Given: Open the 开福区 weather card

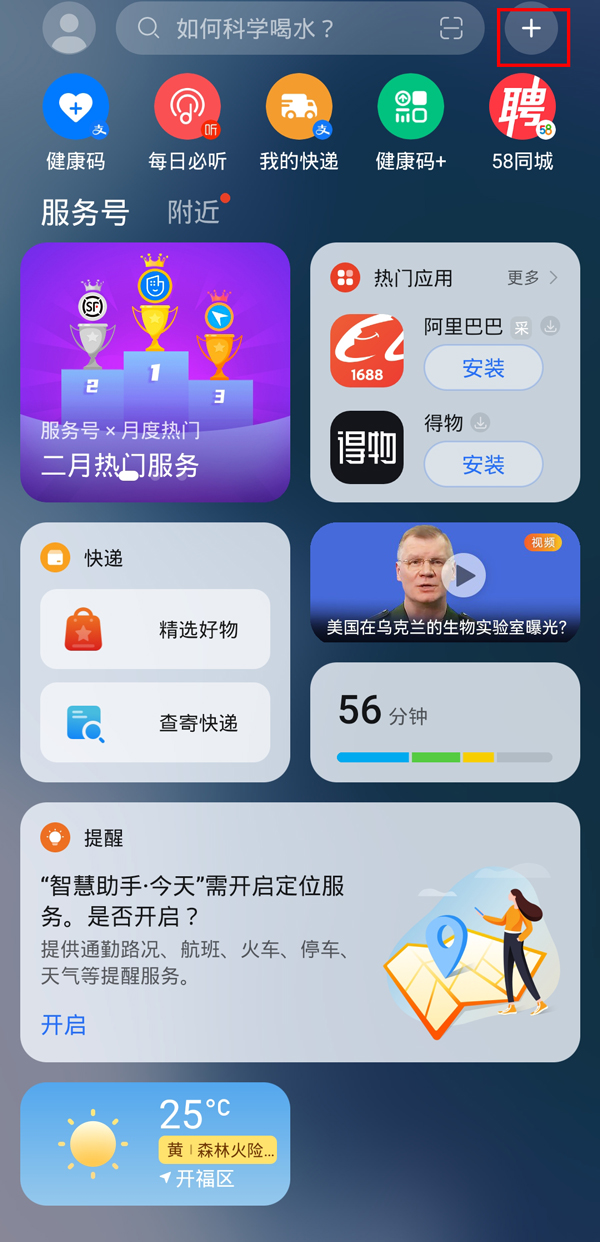Looking at the screenshot, I should (155, 1143).
